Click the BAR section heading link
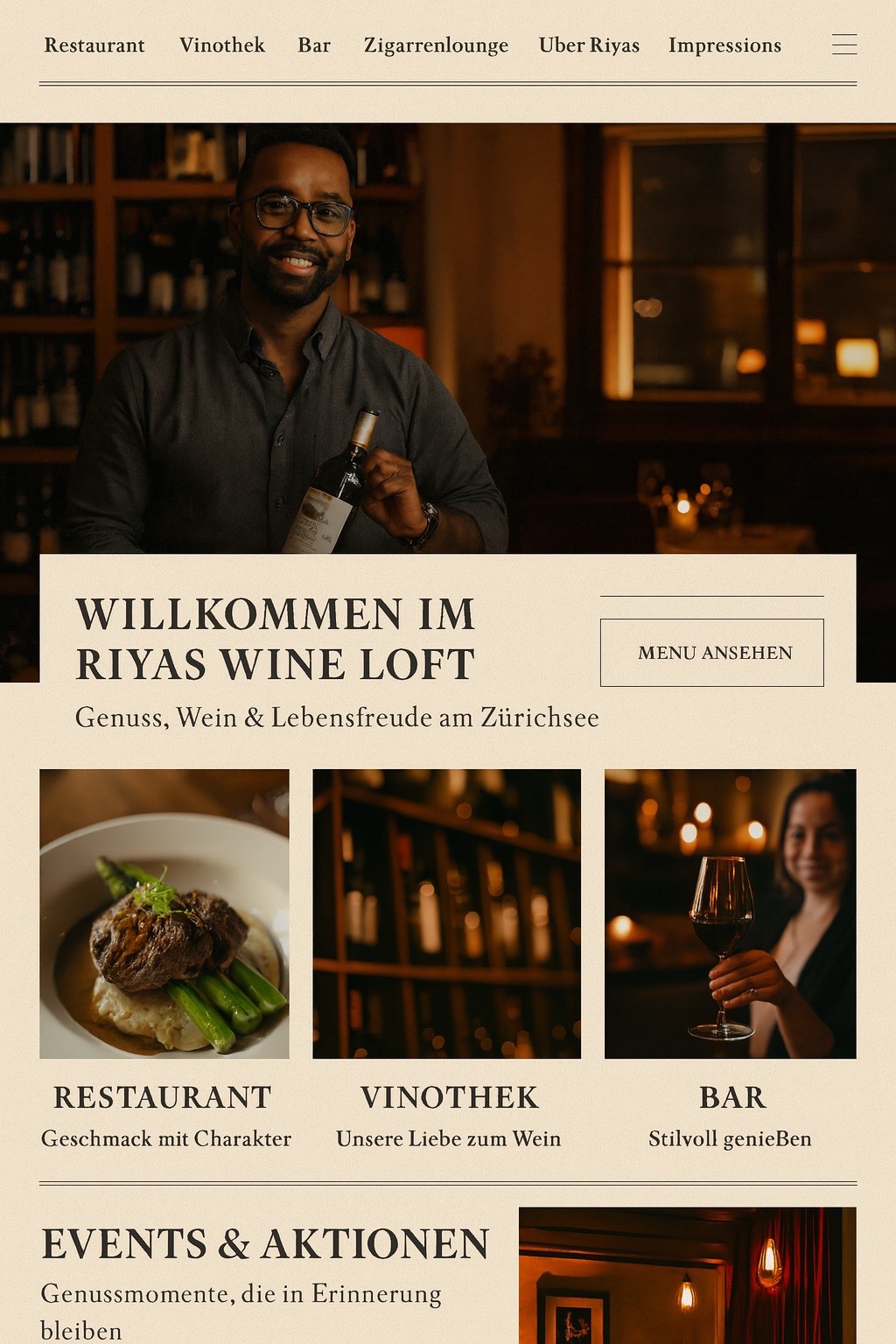Image resolution: width=896 pixels, height=1344 pixels. click(731, 1096)
